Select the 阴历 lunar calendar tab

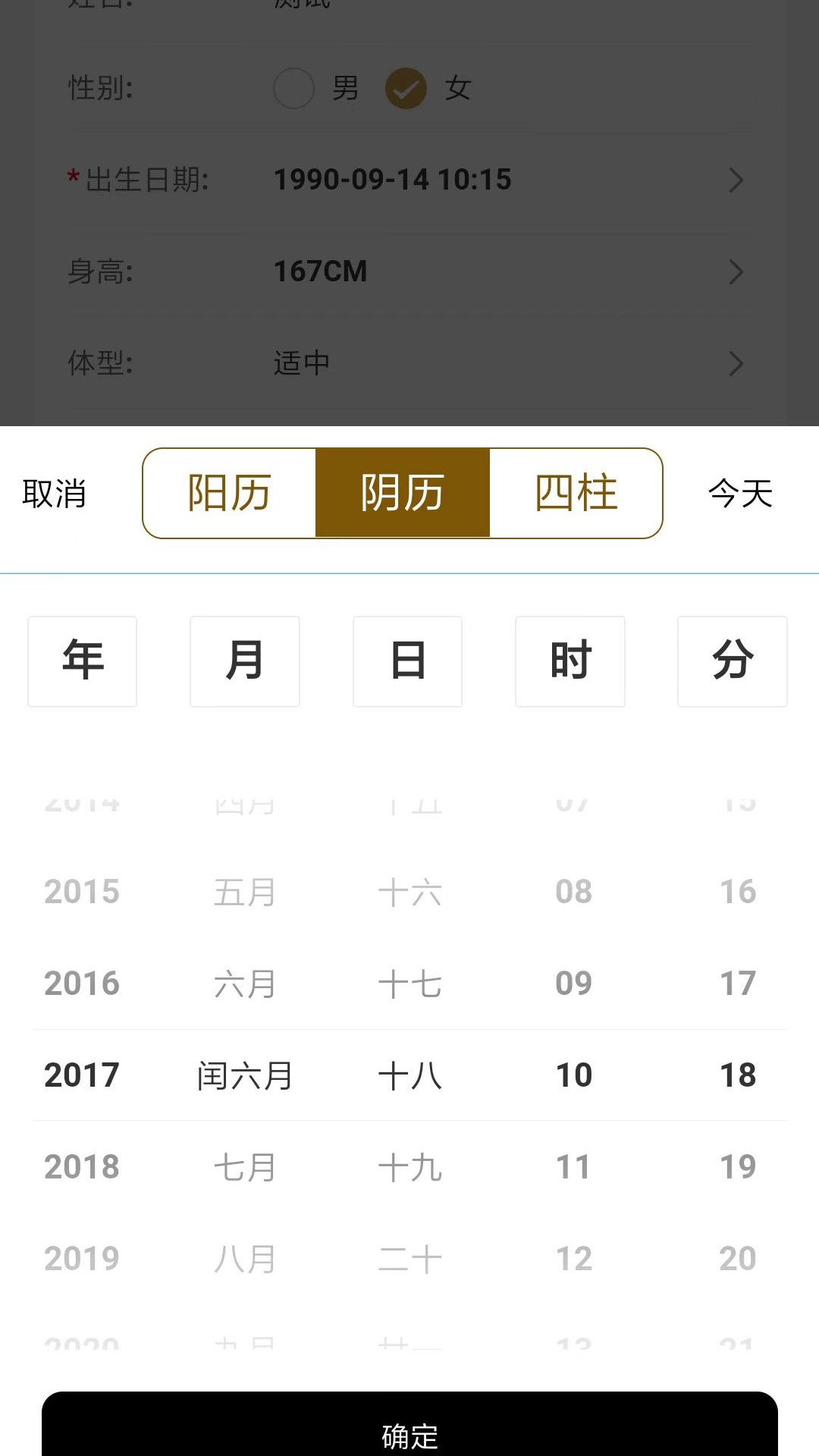[x=402, y=494]
